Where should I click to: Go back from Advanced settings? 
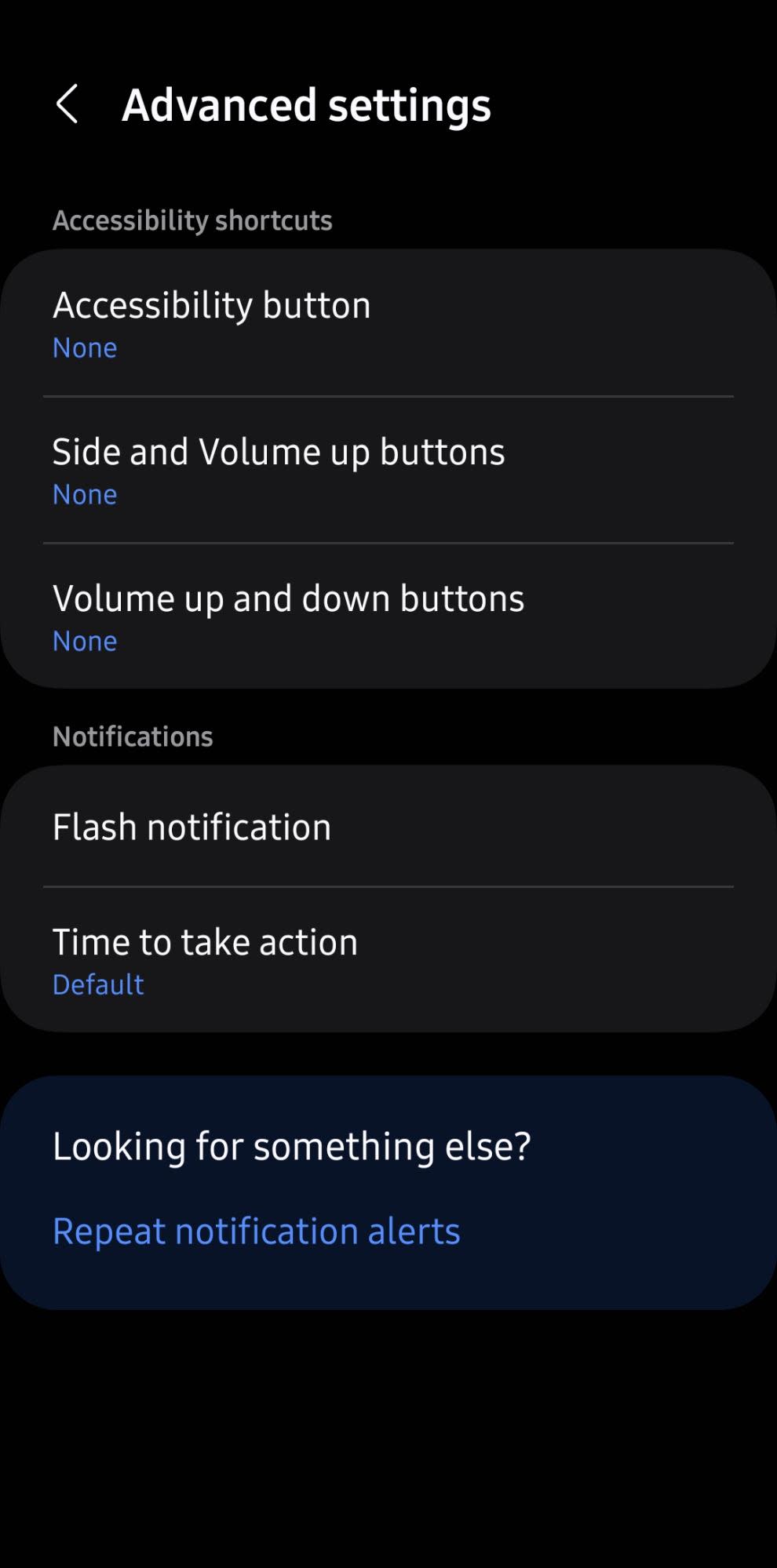67,104
